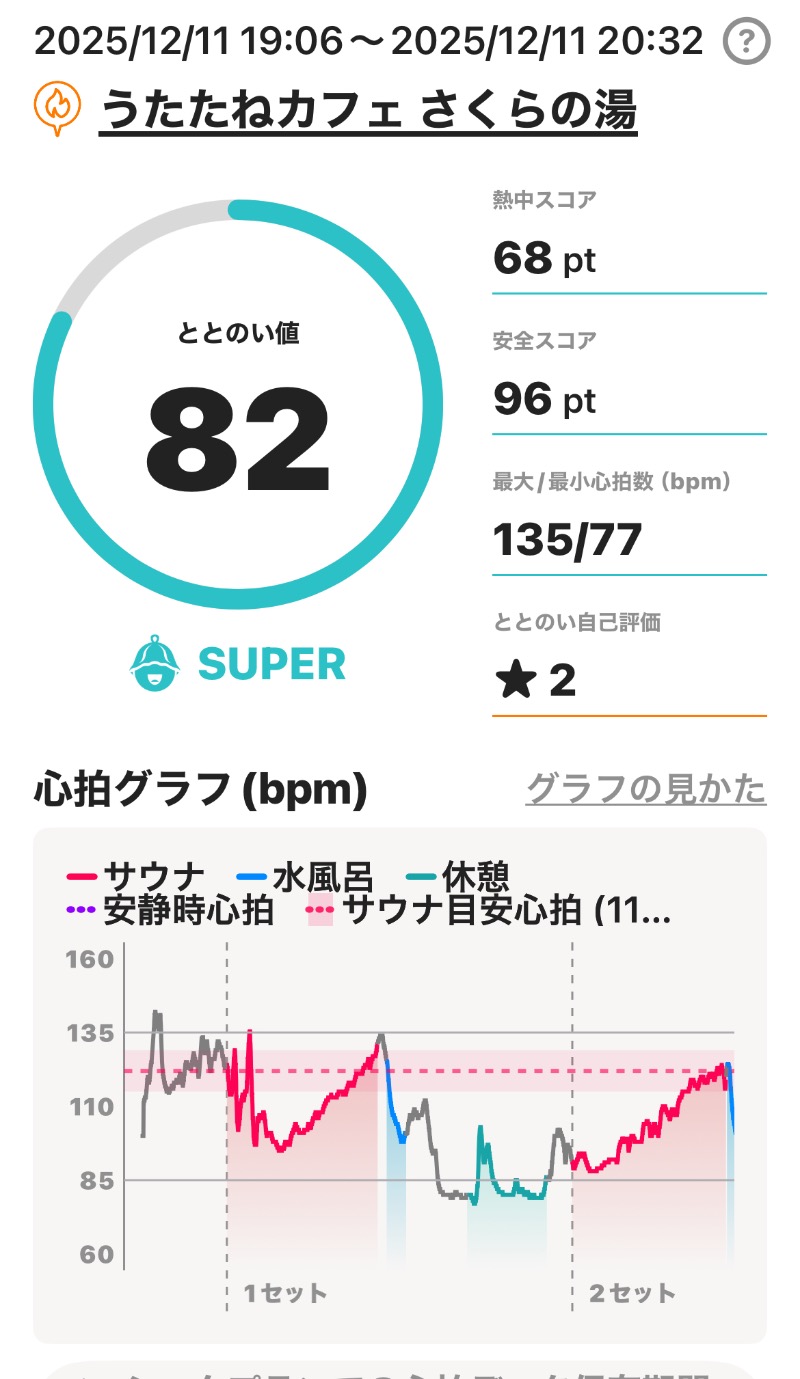Open グラフの見かた

point(646,791)
